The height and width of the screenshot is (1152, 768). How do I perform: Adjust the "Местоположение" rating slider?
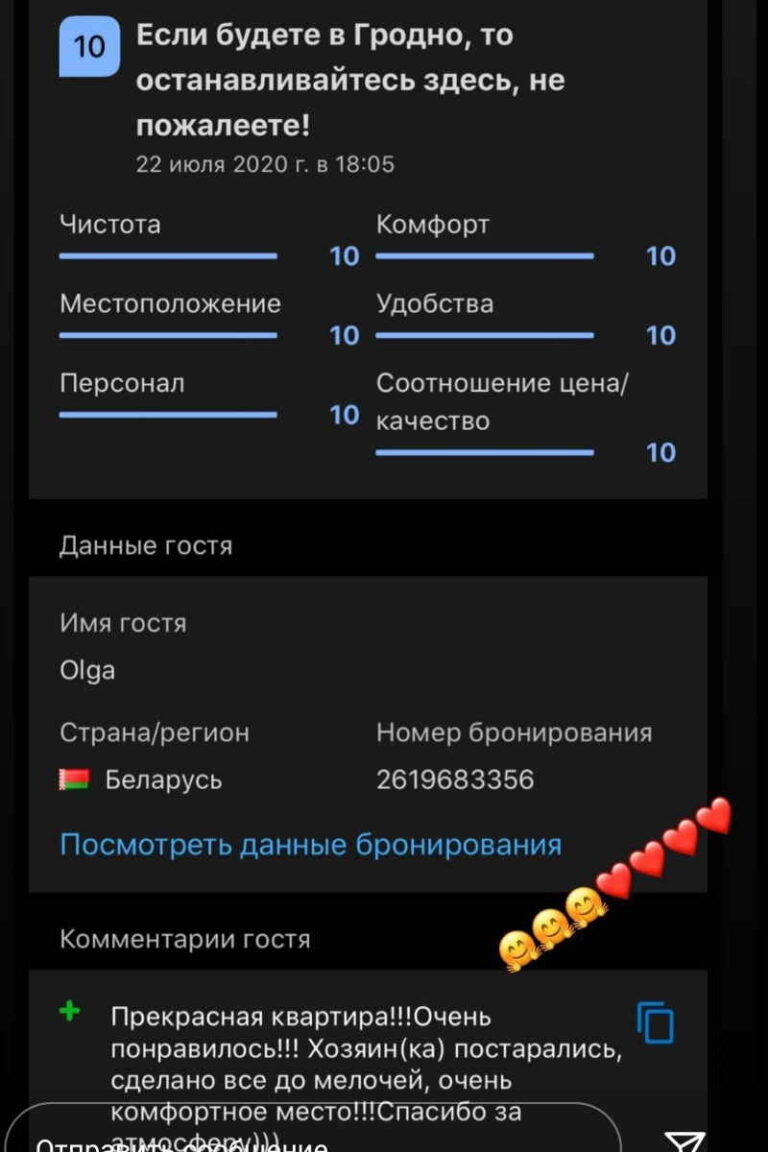pos(167,335)
